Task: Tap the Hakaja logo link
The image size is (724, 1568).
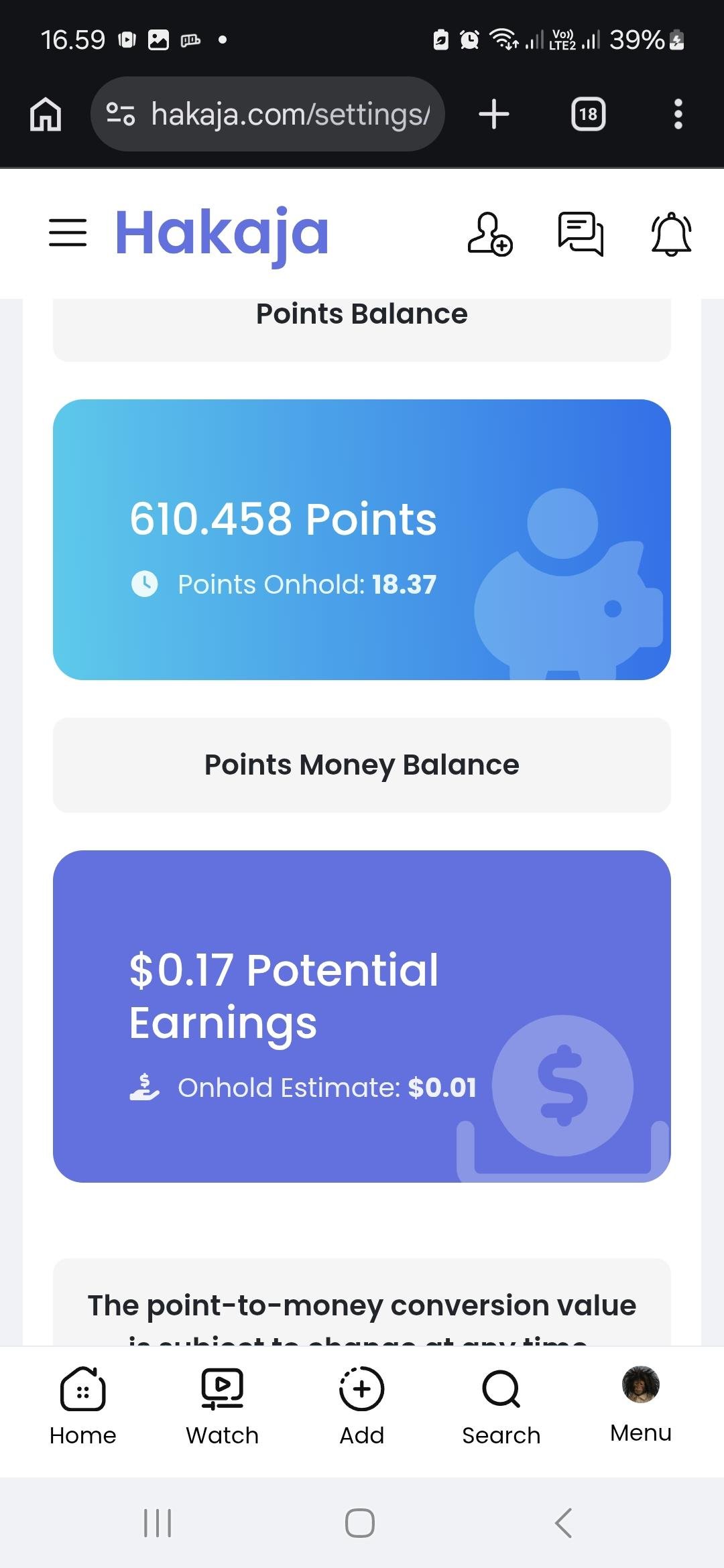Action: click(222, 233)
